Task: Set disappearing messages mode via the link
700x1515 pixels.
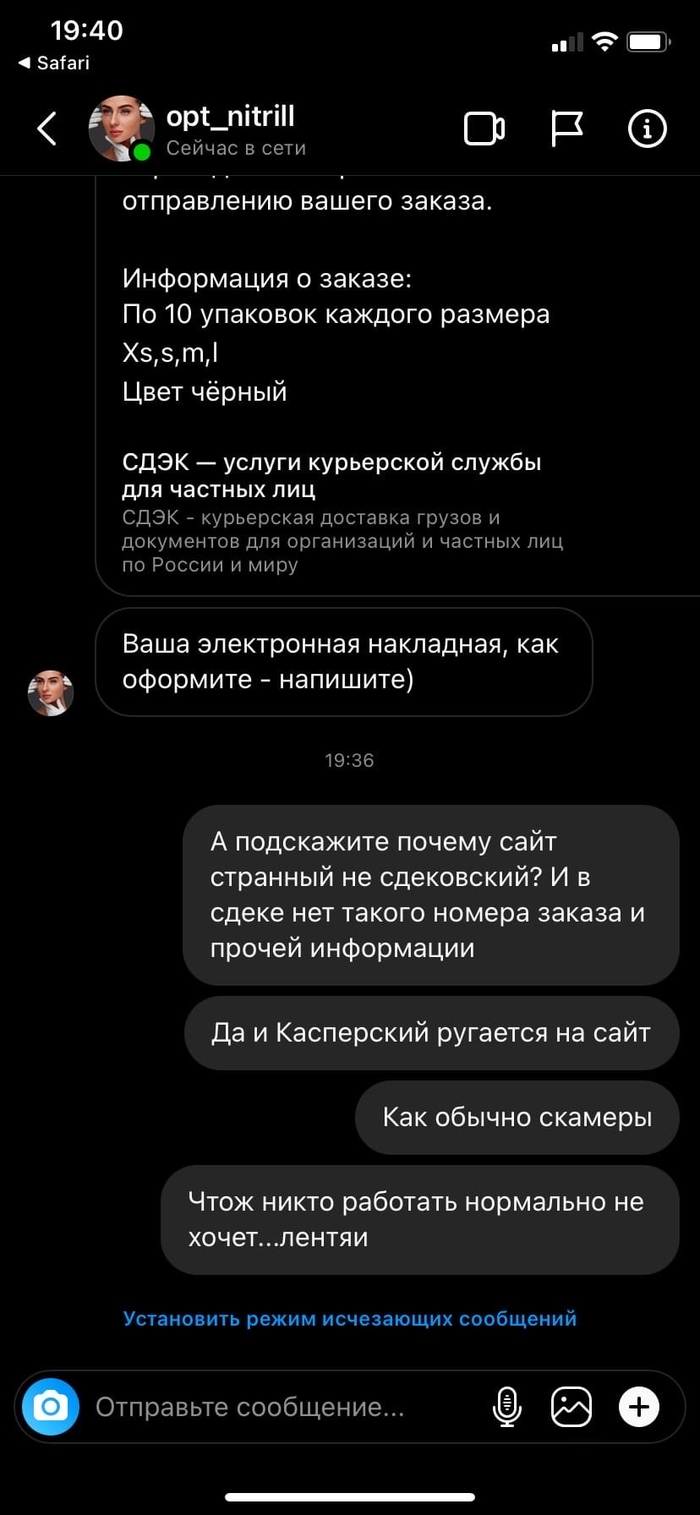Action: pos(350,1318)
